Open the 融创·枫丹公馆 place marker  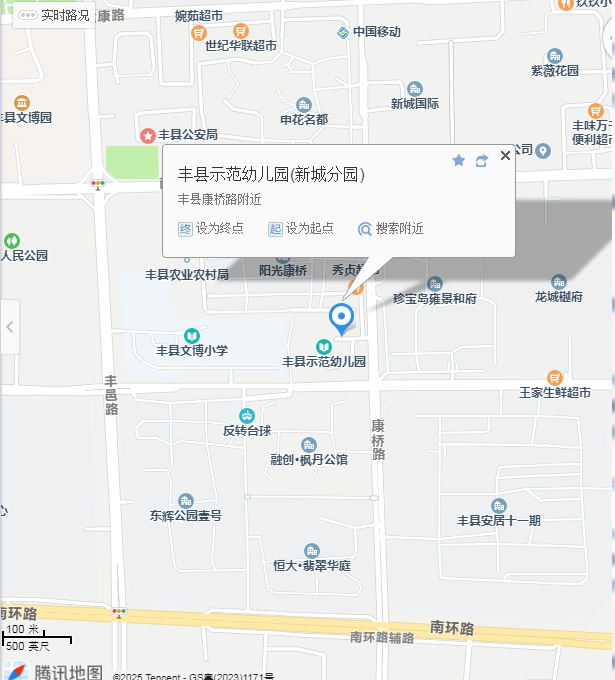pyautogui.click(x=309, y=444)
